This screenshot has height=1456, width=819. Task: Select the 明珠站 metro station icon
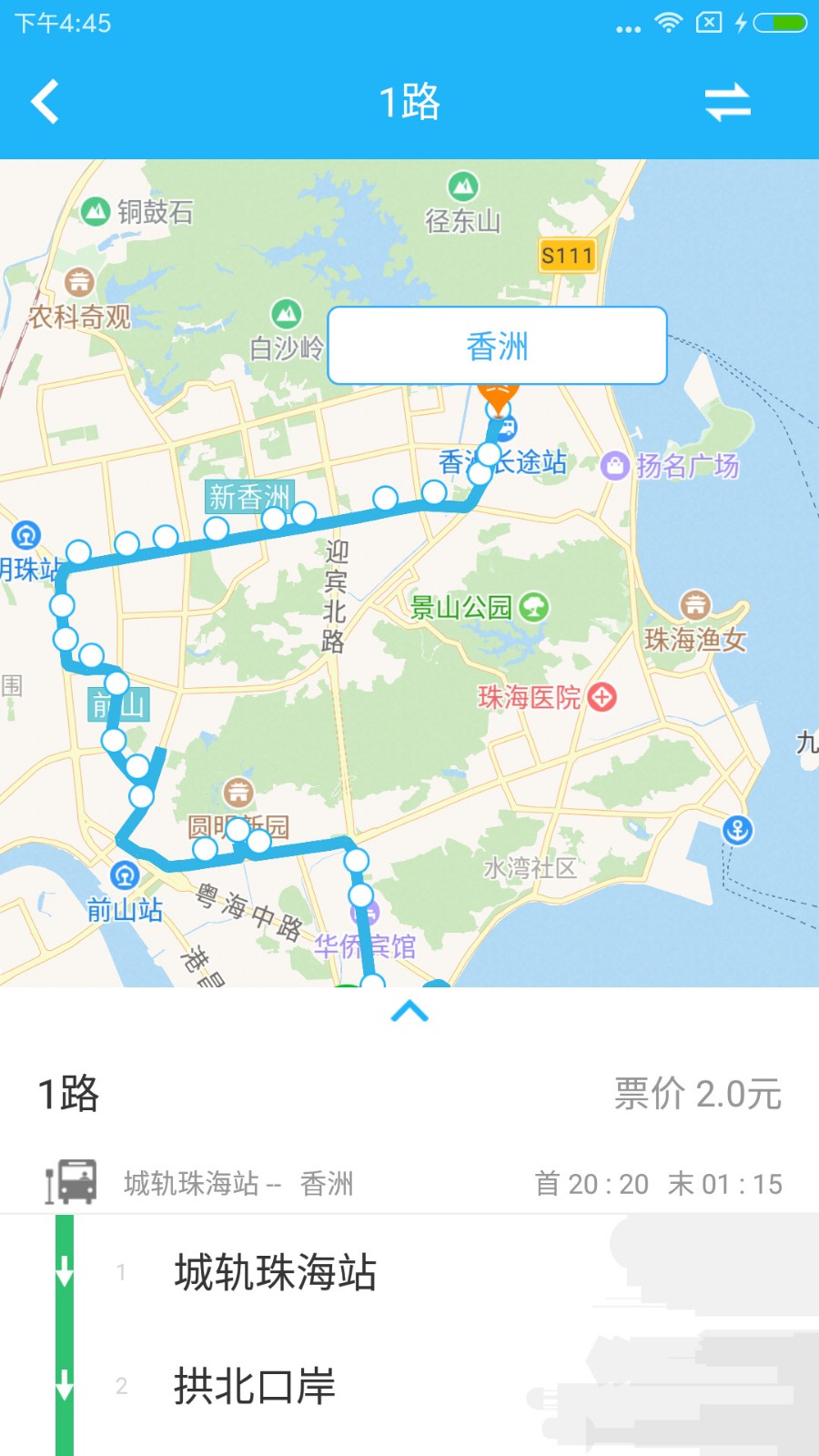[27, 535]
